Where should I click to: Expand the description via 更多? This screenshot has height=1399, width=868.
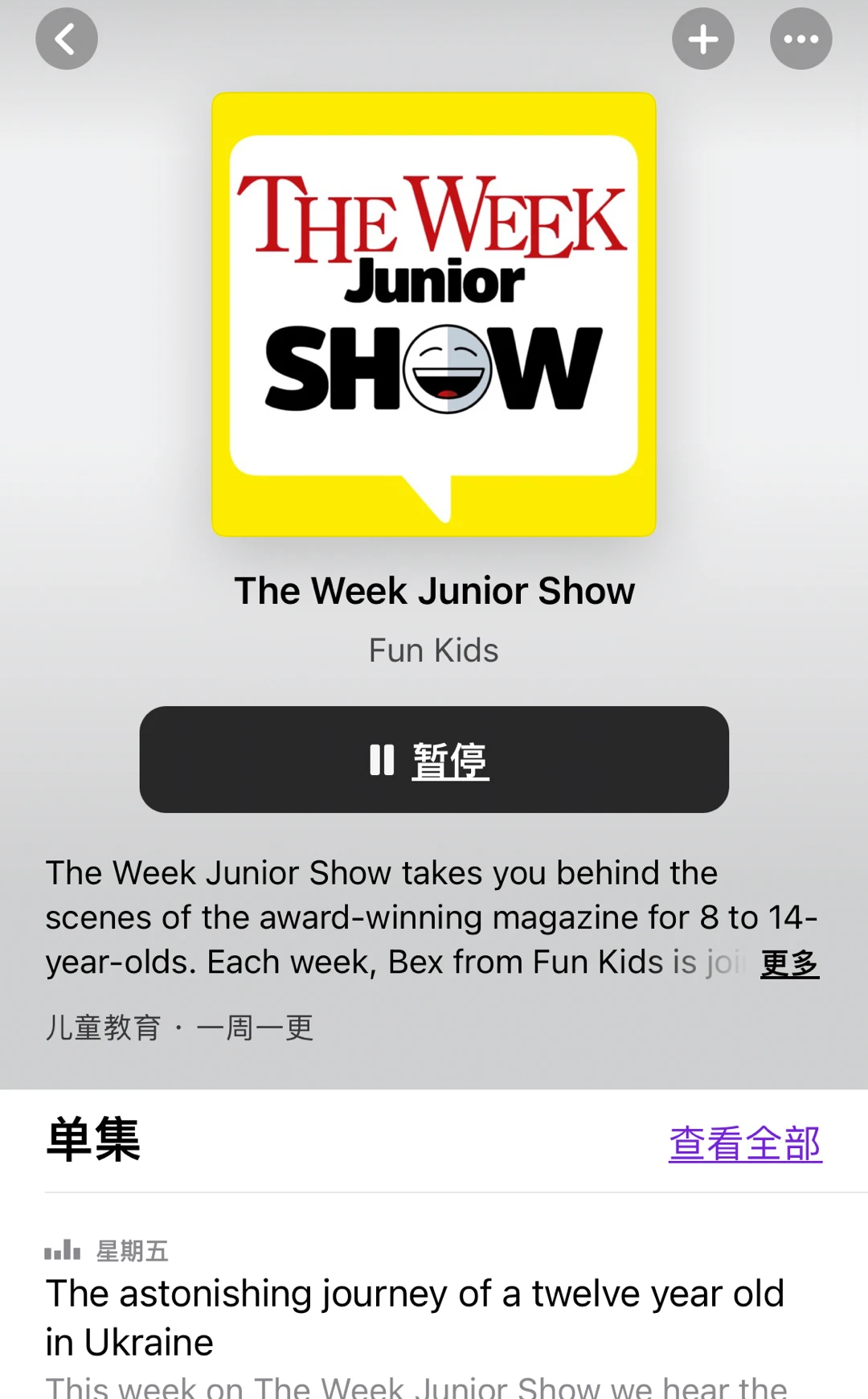(x=789, y=962)
